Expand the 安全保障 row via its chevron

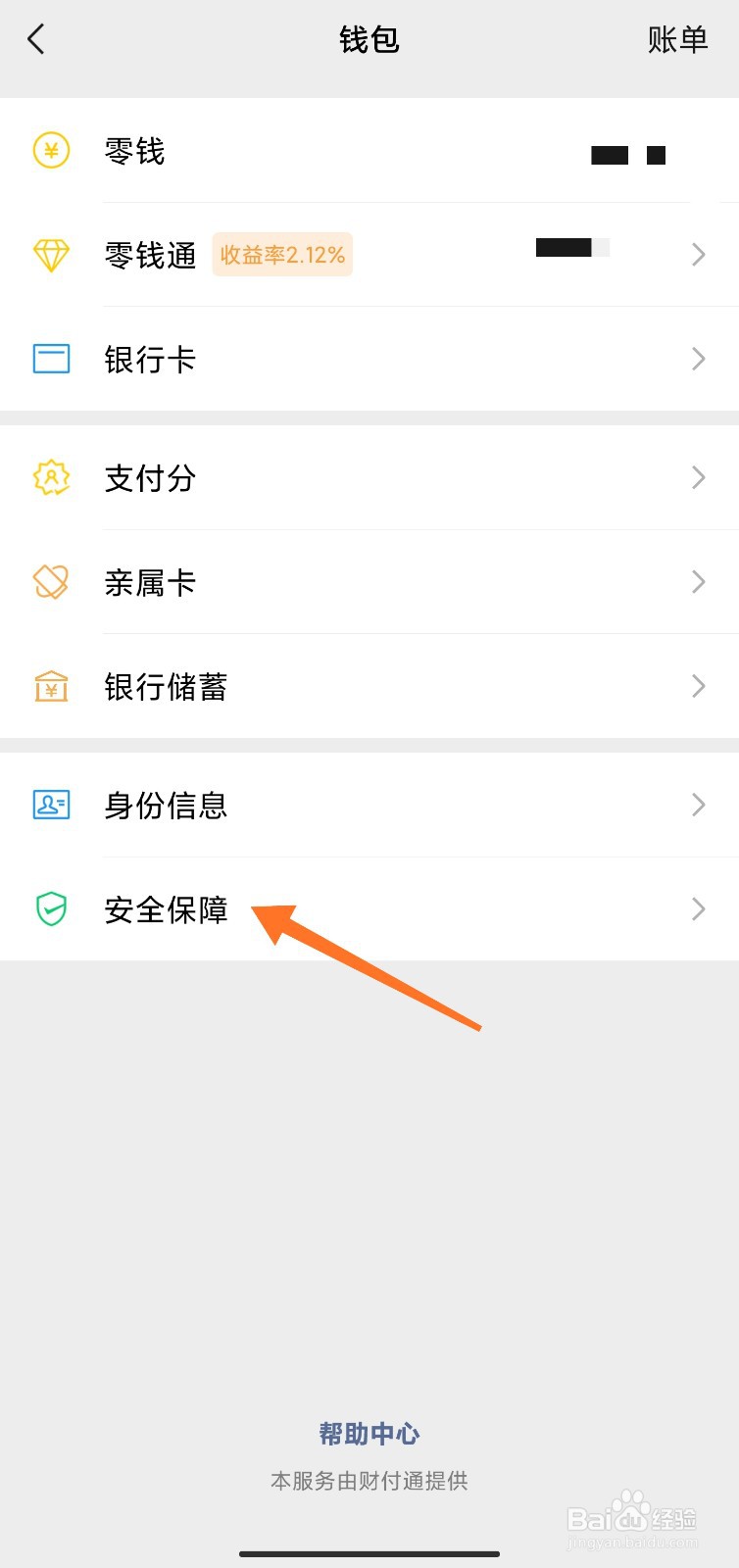[698, 909]
